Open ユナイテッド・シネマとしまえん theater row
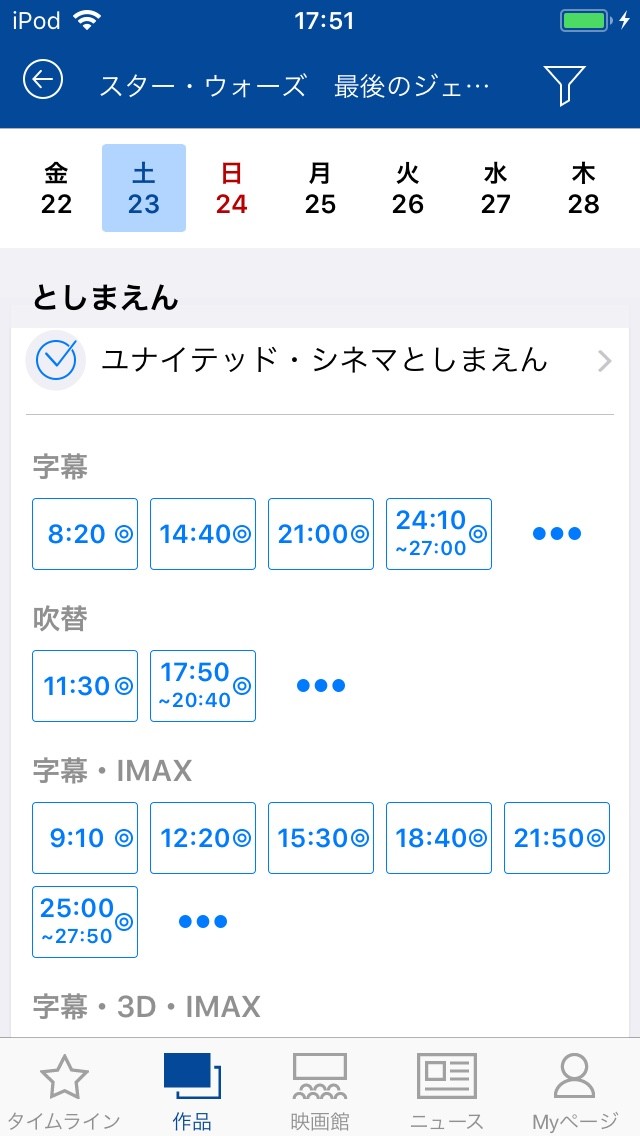 [320, 361]
